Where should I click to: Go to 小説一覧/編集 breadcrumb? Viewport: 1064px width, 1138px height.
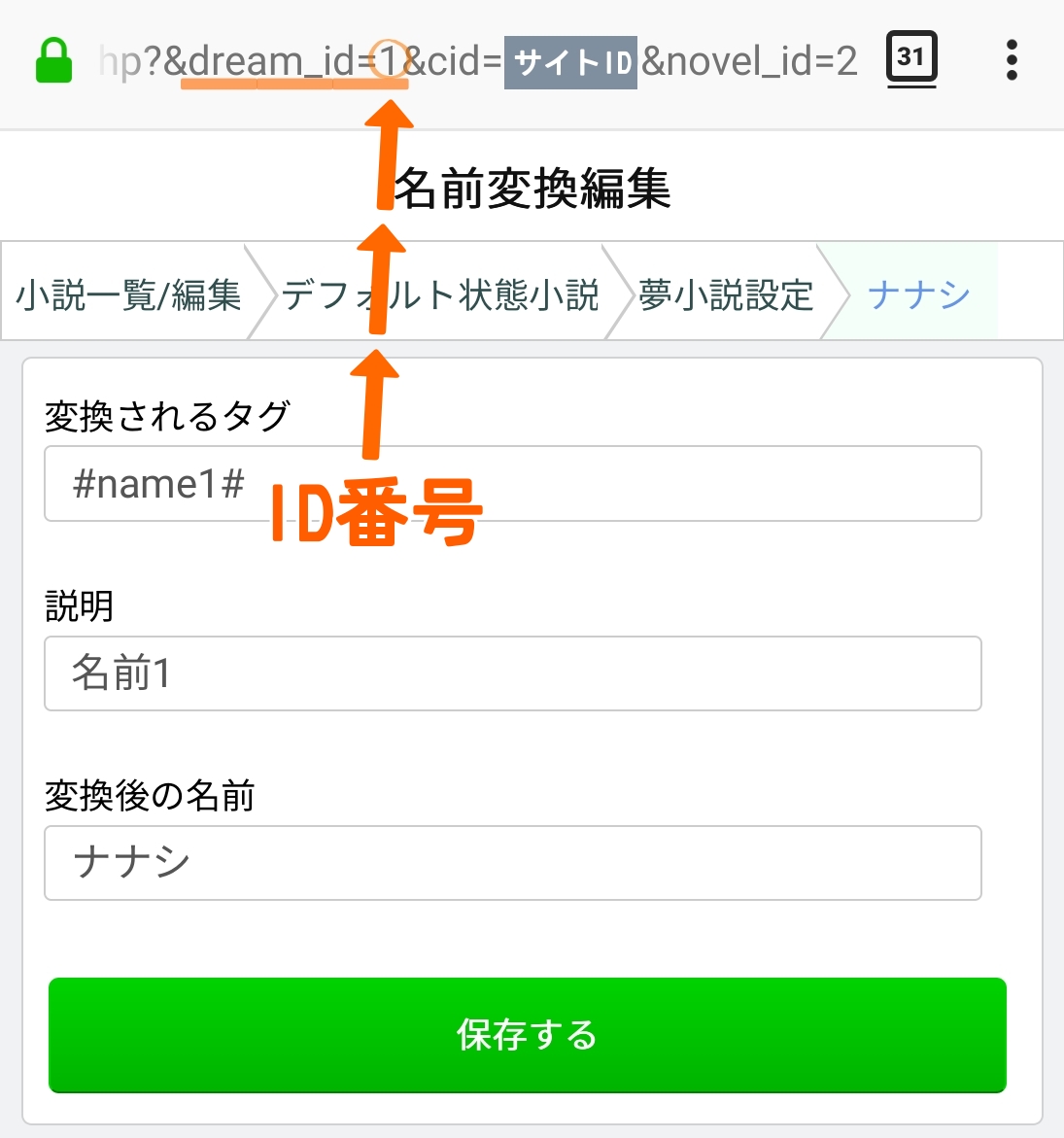[x=127, y=294]
